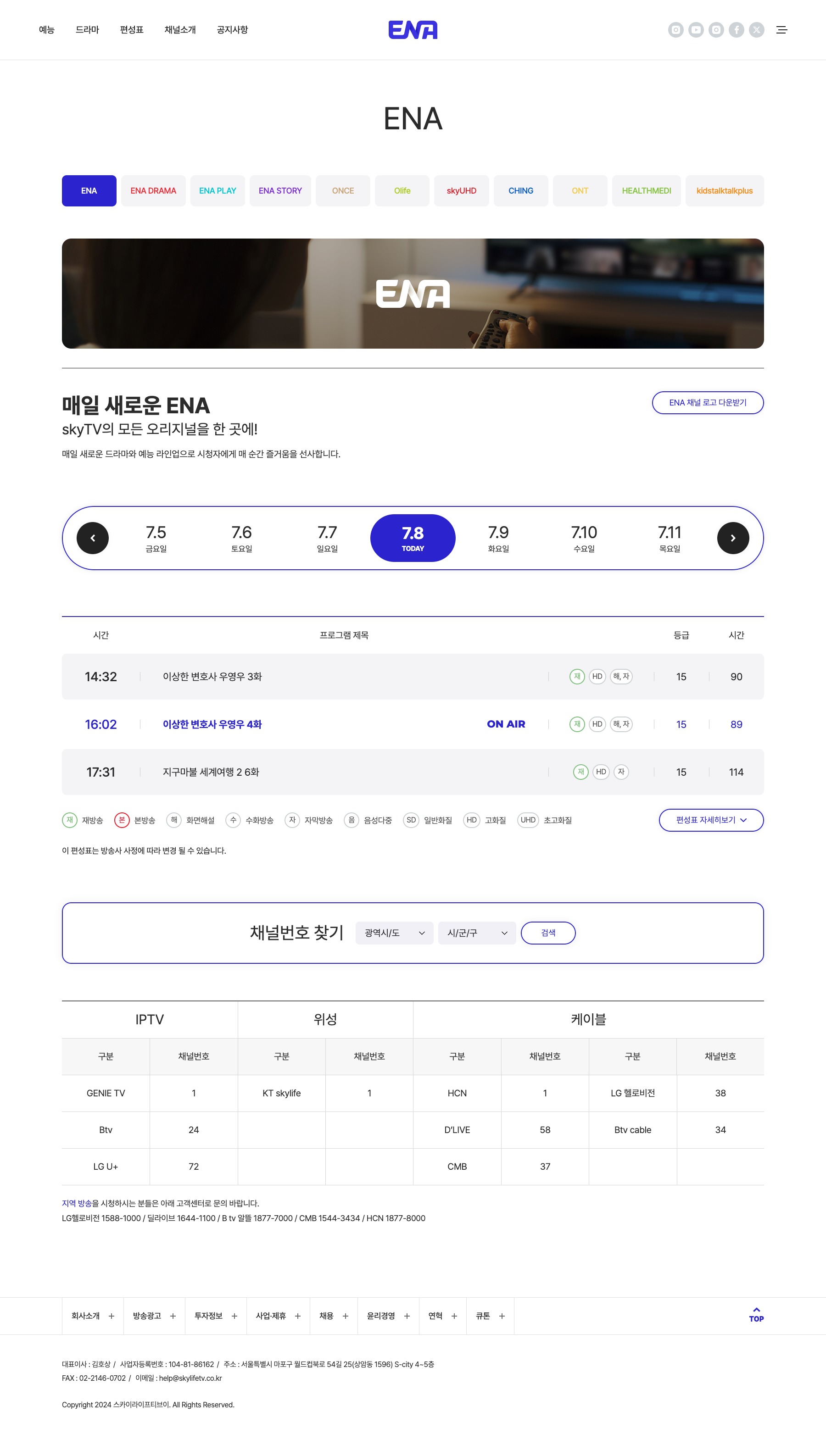The image size is (826, 1456).
Task: Pick the 7.5 금요일 schedule date
Action: (156, 538)
